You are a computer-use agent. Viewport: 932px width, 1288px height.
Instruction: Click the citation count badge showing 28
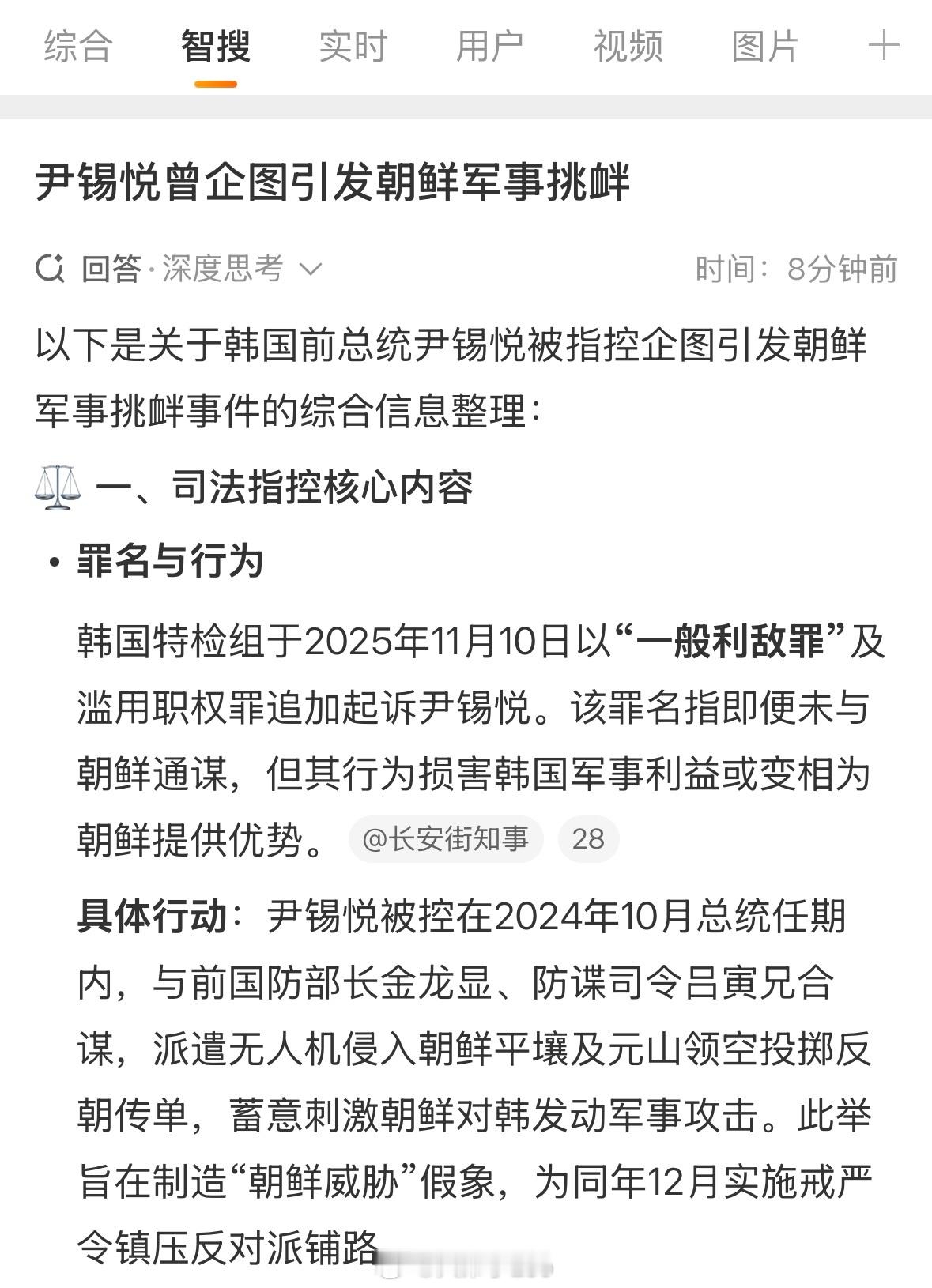click(x=590, y=841)
